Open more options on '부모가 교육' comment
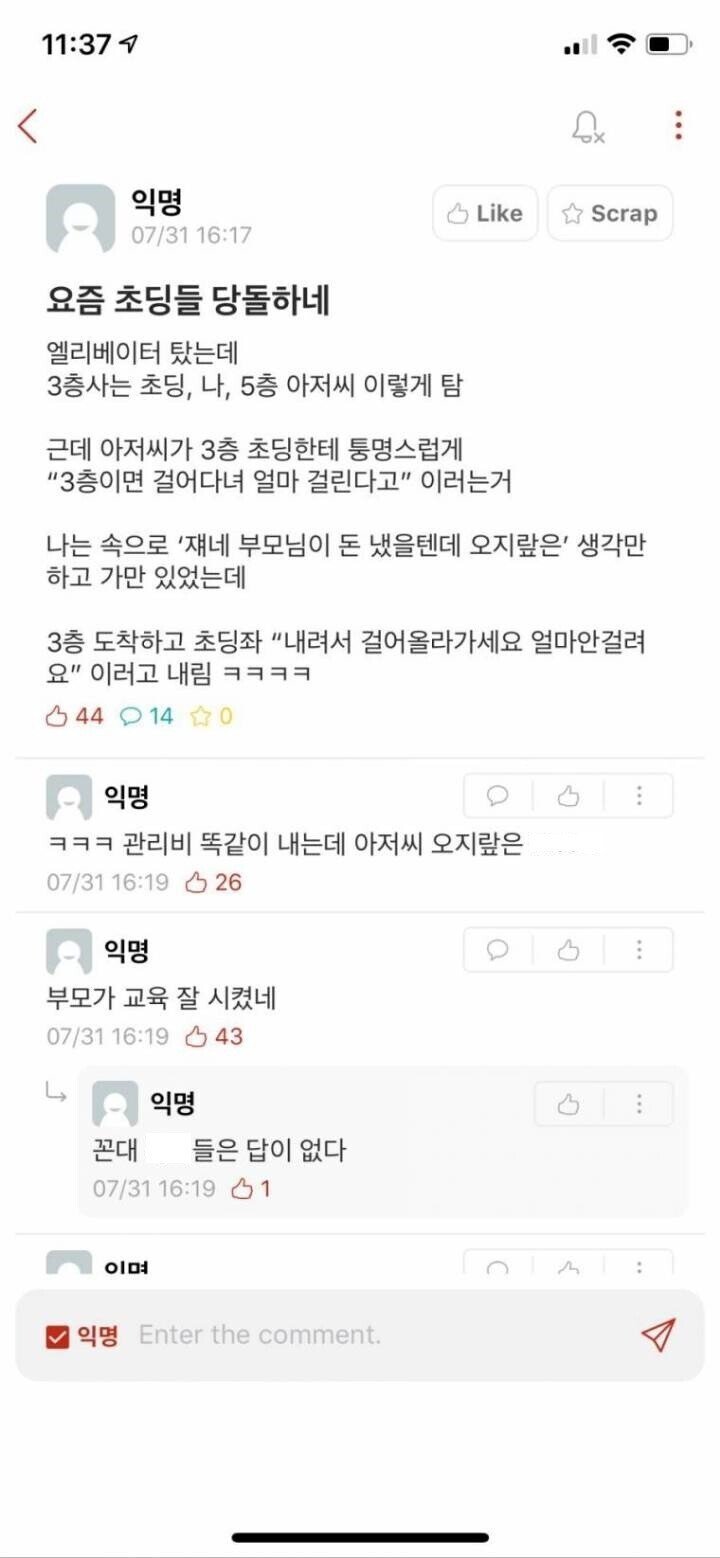The width and height of the screenshot is (720, 1558). click(x=639, y=950)
